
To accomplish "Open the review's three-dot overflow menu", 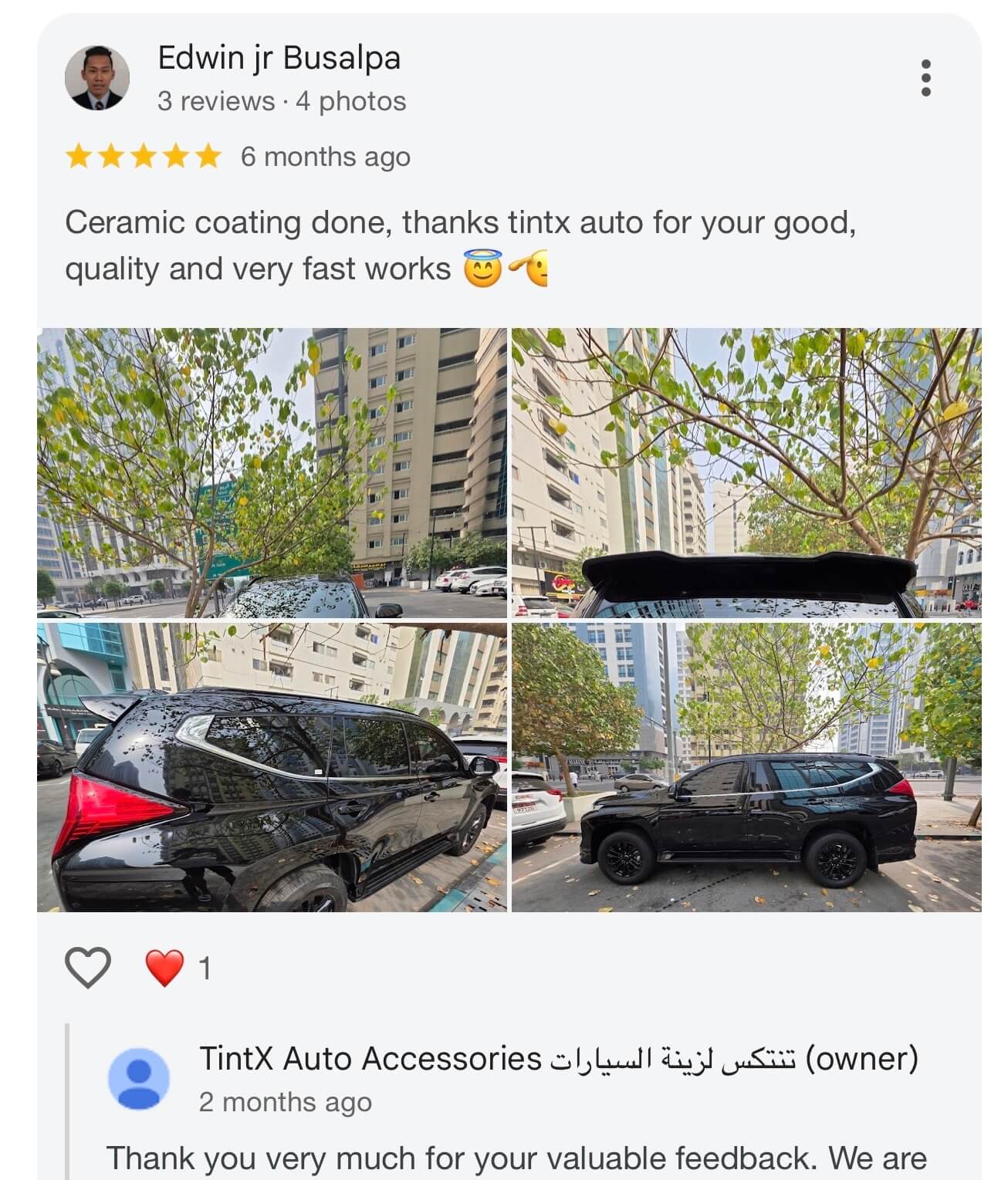I will click(925, 78).
